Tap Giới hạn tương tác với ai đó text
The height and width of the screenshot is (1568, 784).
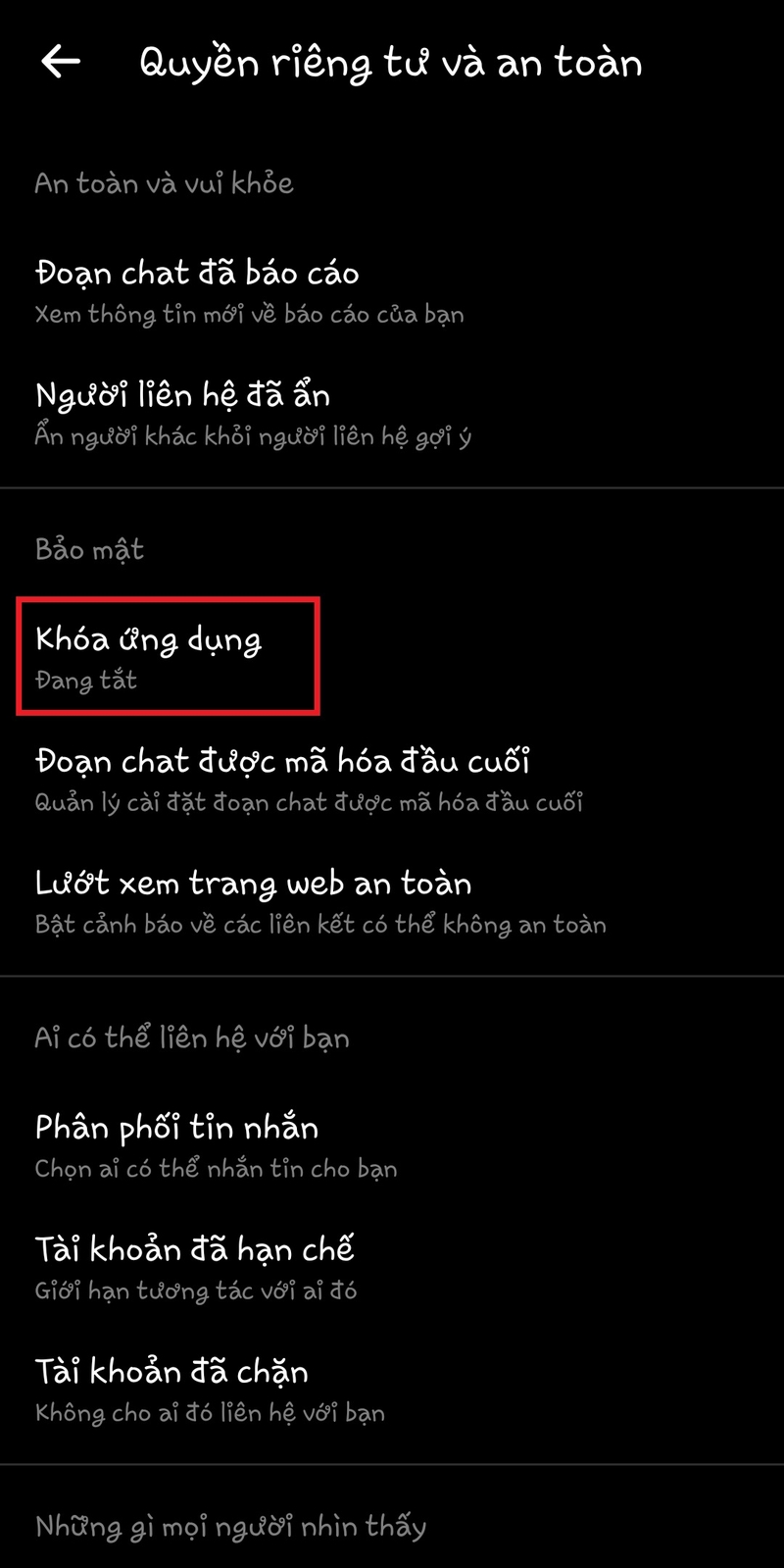(196, 1290)
